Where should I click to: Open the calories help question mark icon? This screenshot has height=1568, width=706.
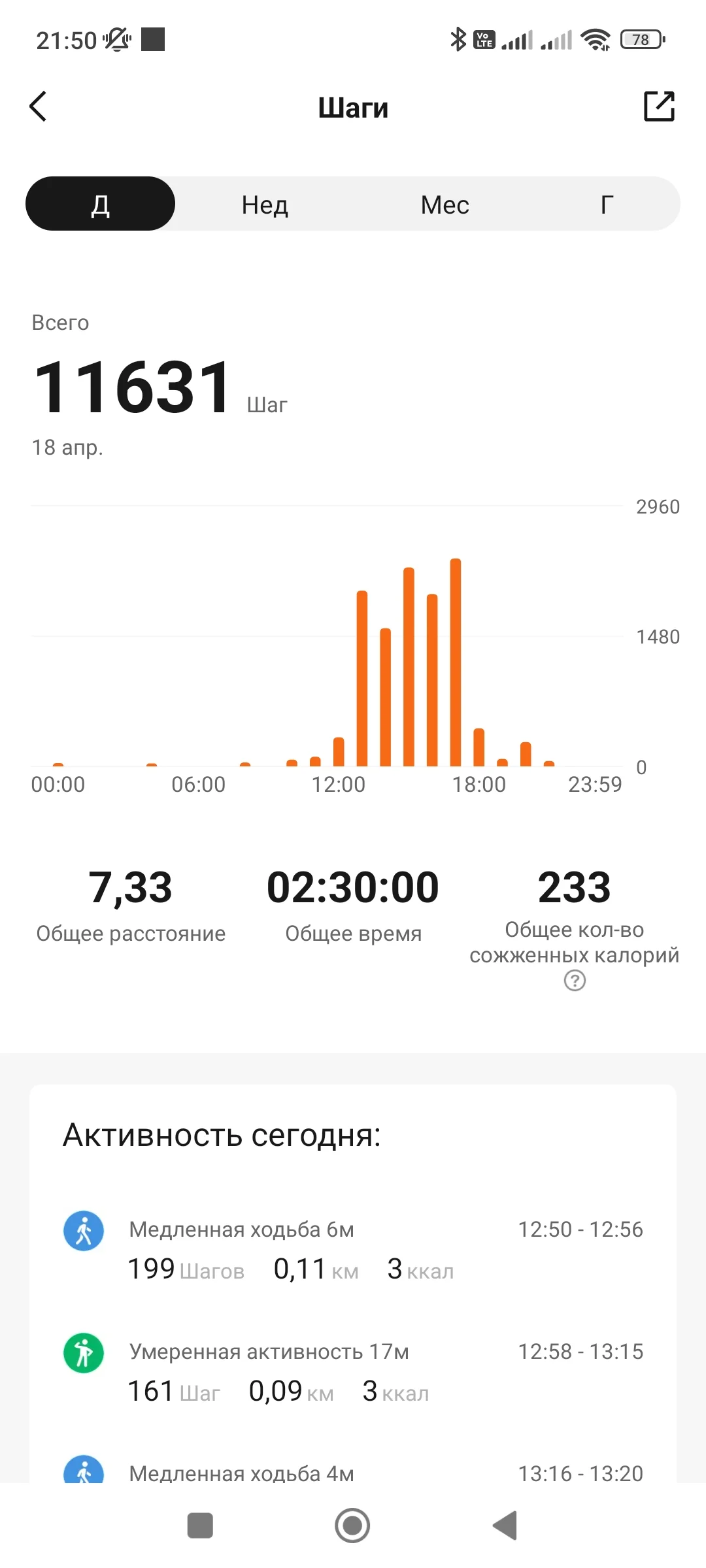(x=573, y=981)
